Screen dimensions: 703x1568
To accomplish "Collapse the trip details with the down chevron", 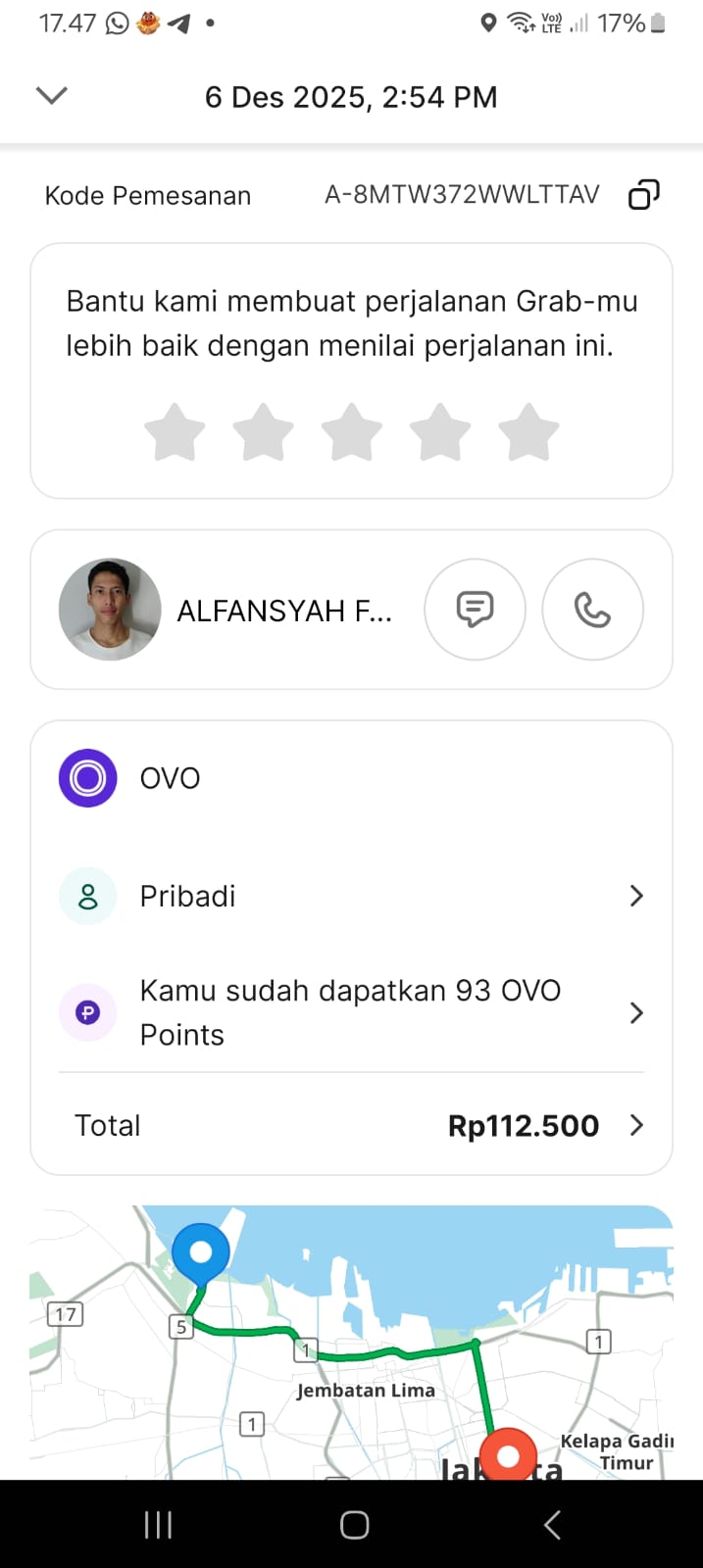I will coord(51,95).
